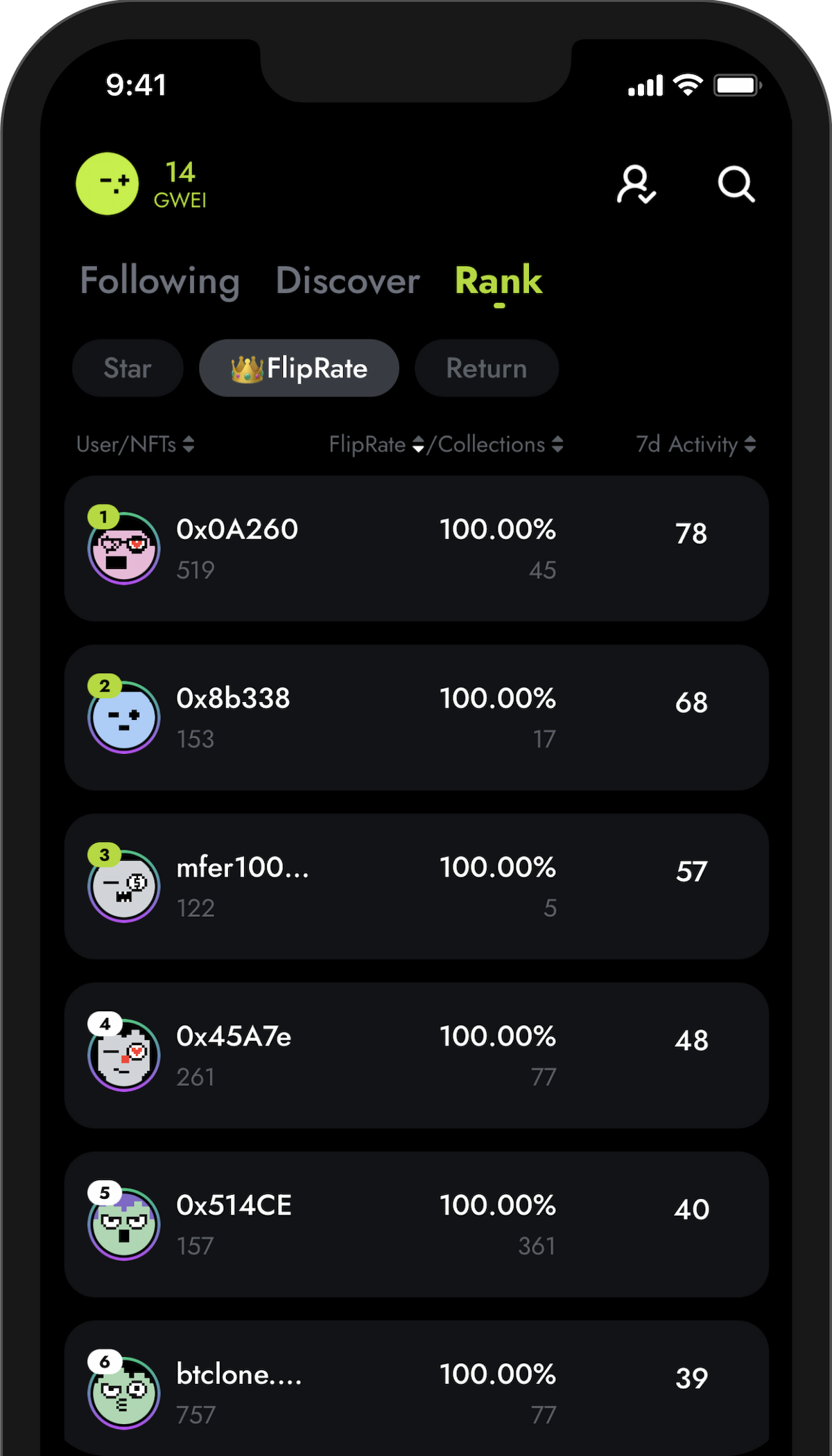
Task: Click the green GWEI face icon
Action: (x=106, y=184)
